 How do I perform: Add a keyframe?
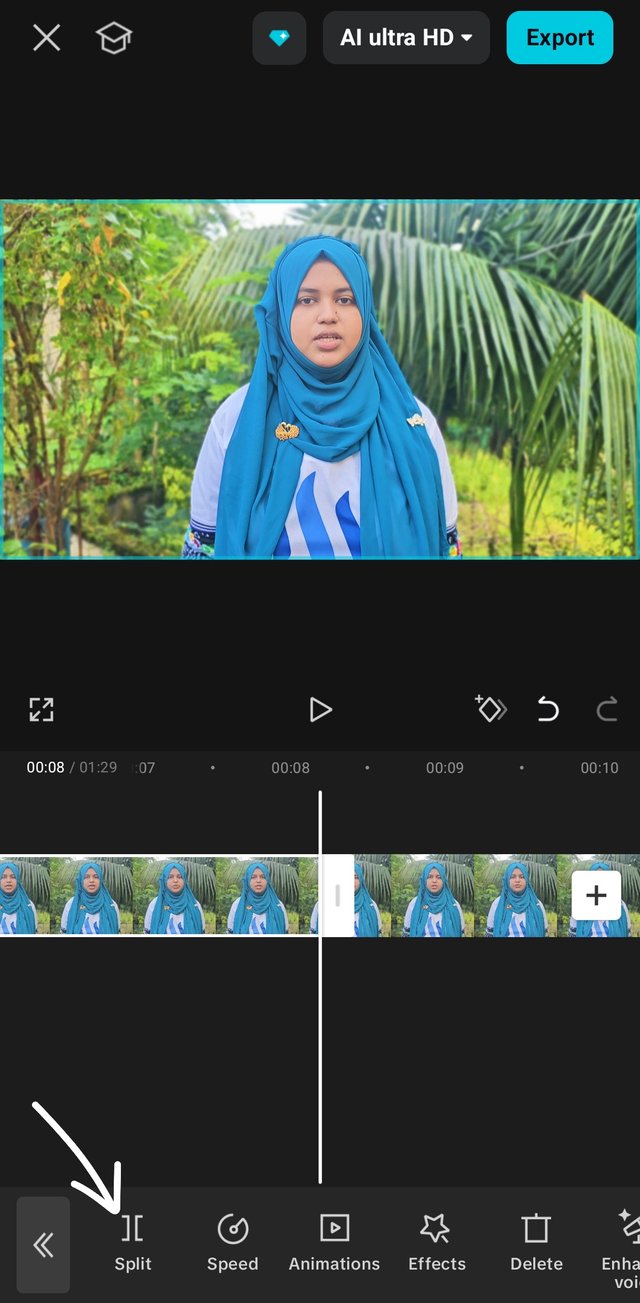tap(490, 709)
